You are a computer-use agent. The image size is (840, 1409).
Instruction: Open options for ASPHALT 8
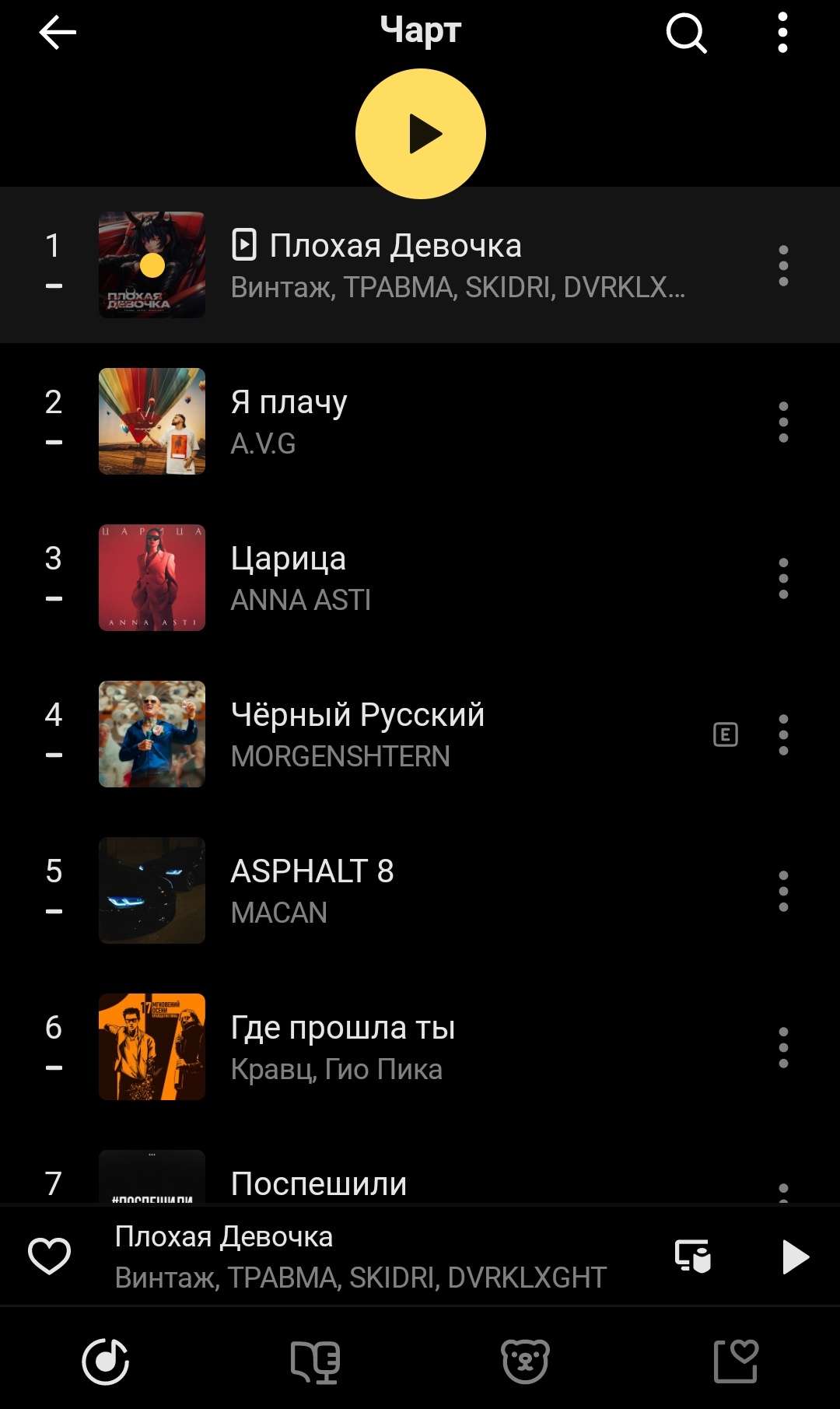[x=783, y=891]
